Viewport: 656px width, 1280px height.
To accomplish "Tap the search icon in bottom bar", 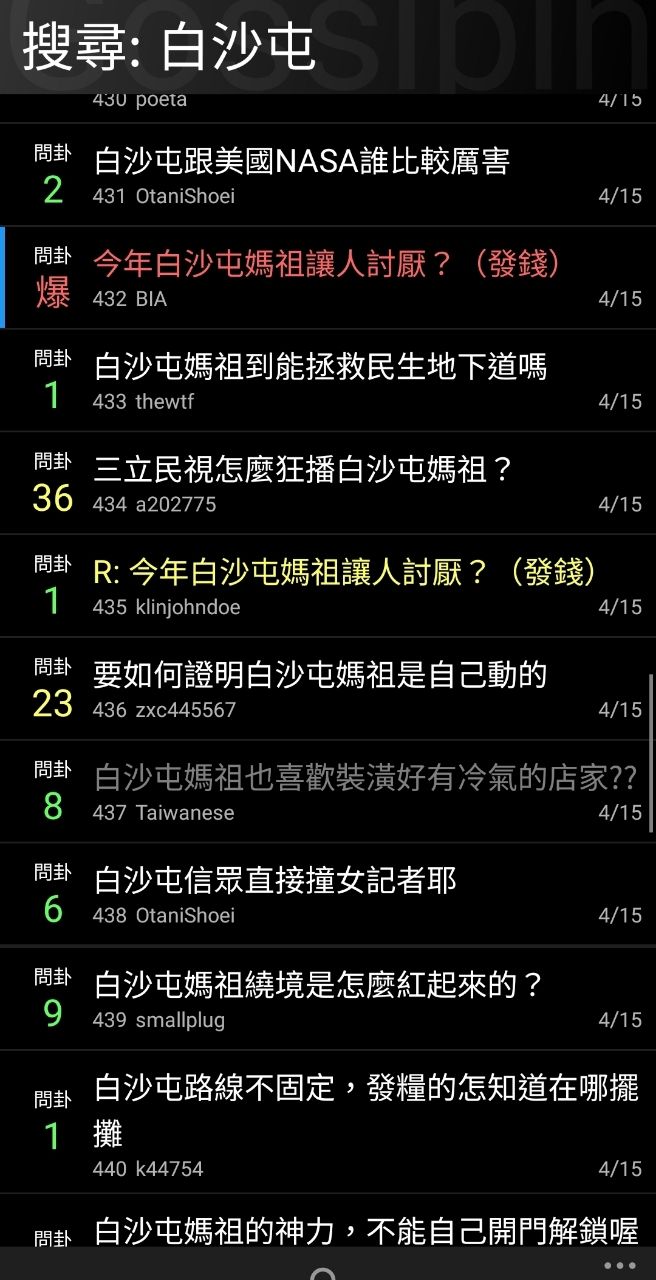I will [323, 1272].
